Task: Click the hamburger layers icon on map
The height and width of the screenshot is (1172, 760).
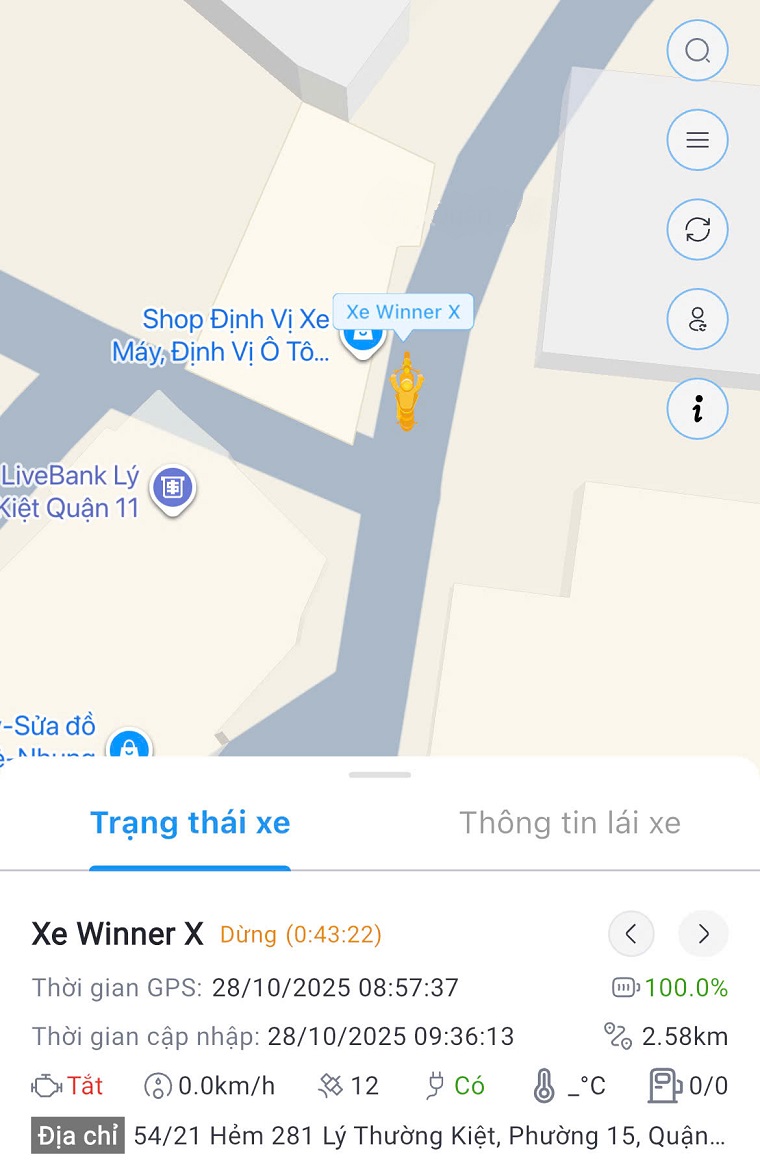Action: pyautogui.click(x=697, y=139)
